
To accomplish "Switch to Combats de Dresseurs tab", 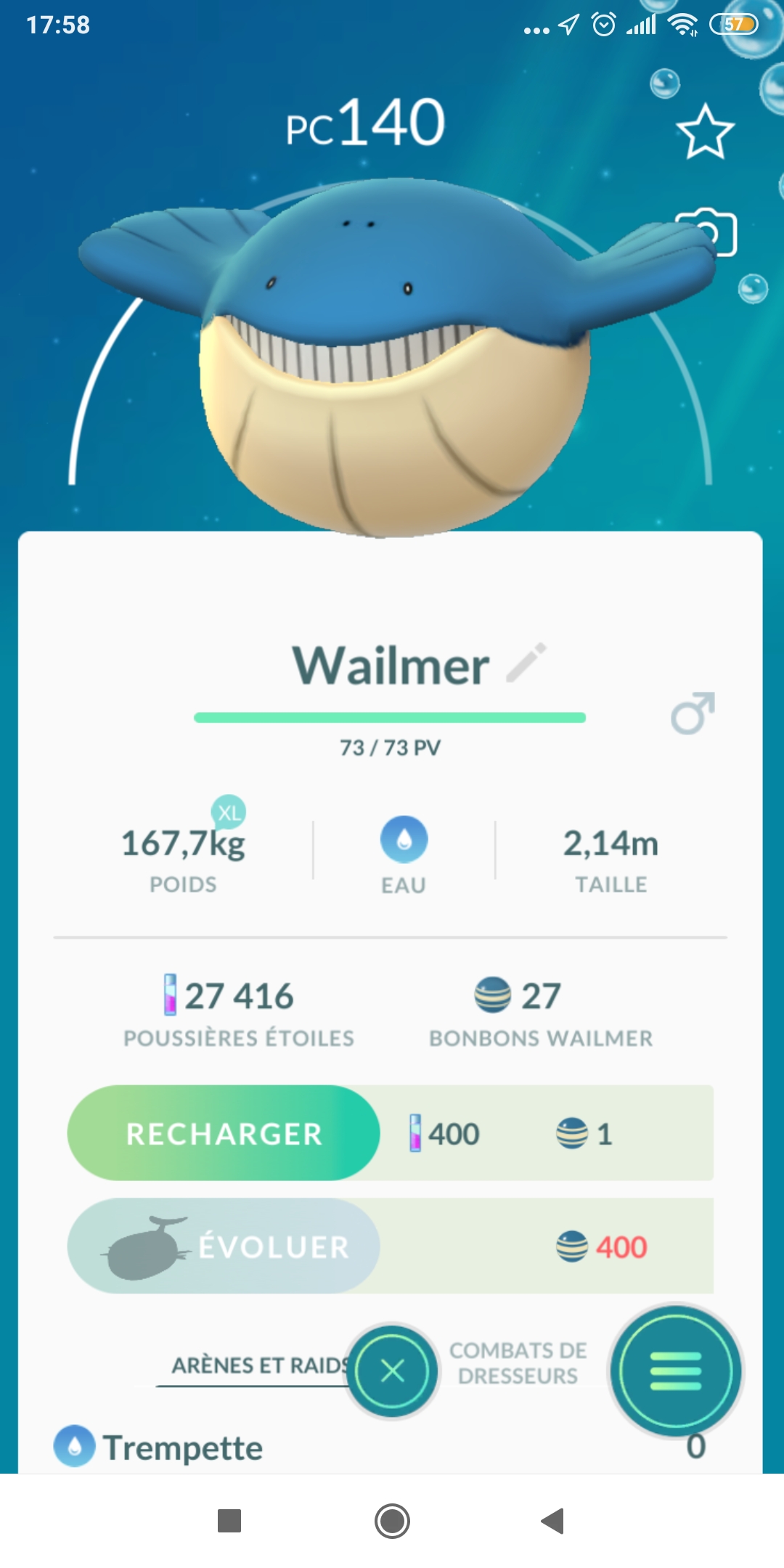I will click(x=518, y=1363).
